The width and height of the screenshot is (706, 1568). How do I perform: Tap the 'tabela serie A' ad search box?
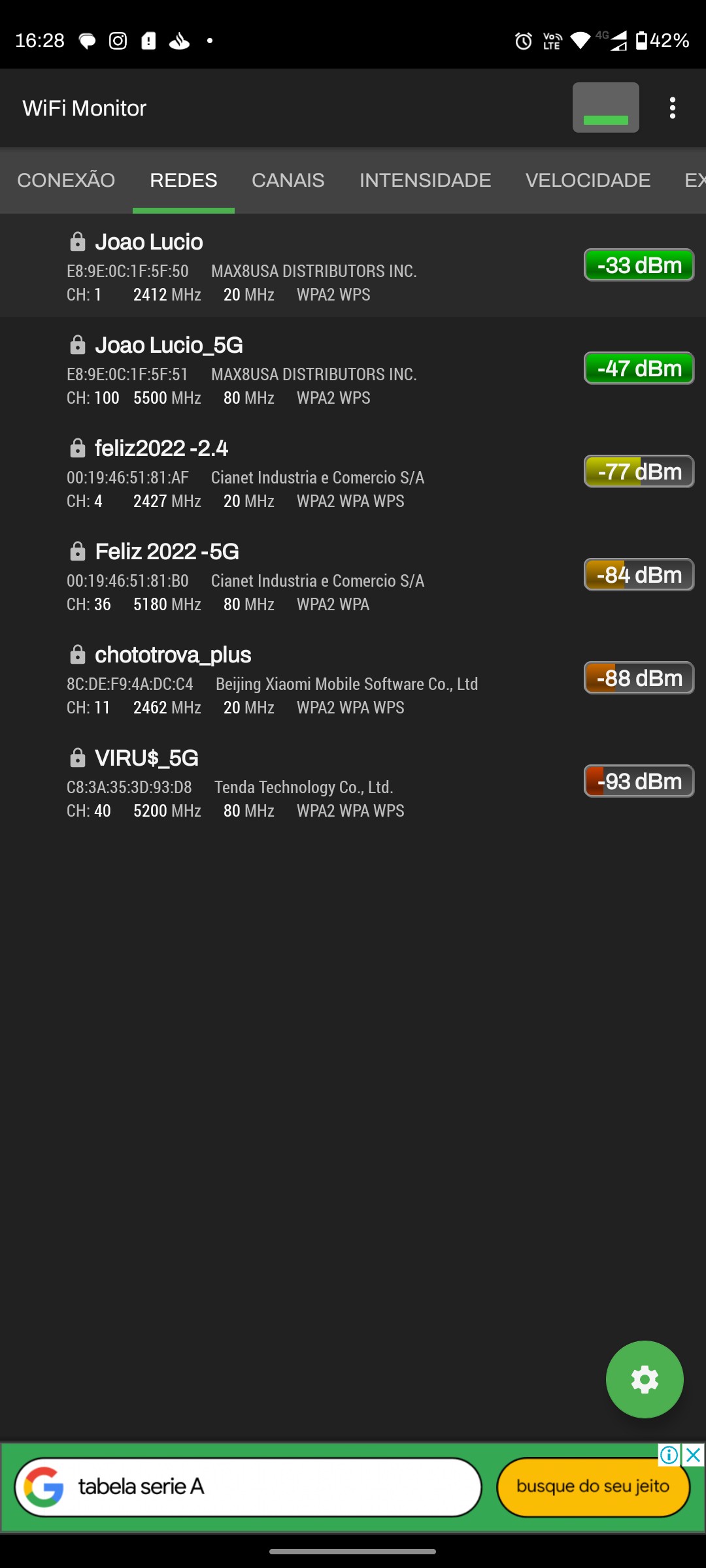[x=248, y=1488]
